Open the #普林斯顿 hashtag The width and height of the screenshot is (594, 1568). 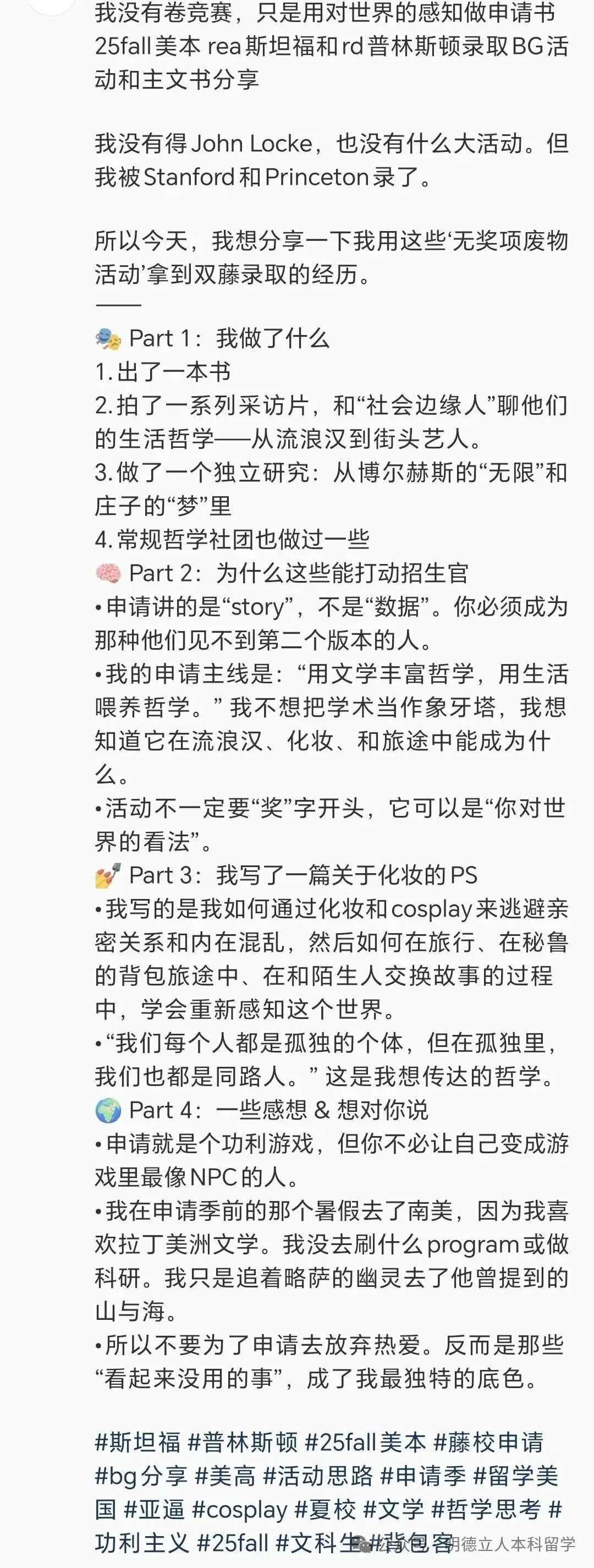click(x=243, y=1442)
